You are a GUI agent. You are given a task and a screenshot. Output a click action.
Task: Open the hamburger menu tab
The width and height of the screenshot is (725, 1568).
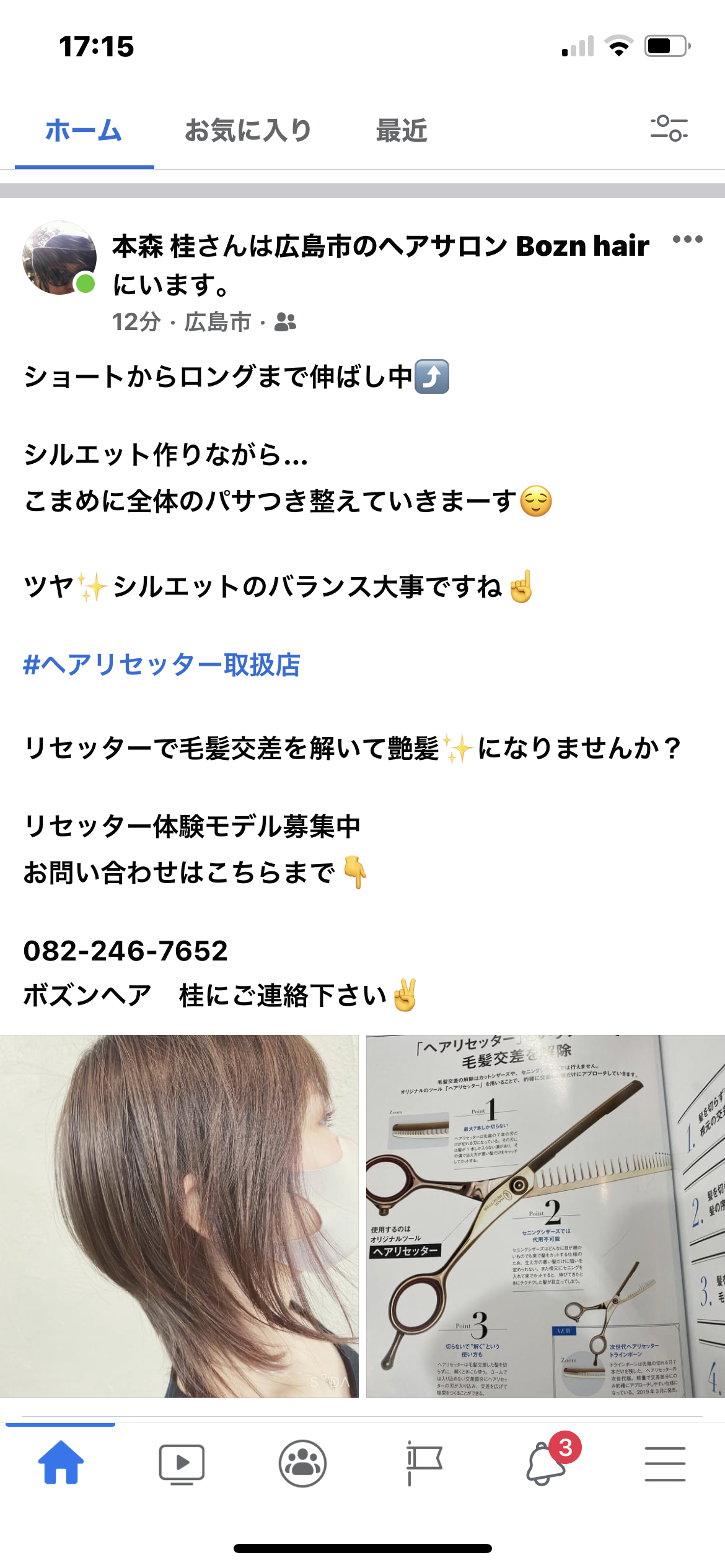[x=665, y=1464]
